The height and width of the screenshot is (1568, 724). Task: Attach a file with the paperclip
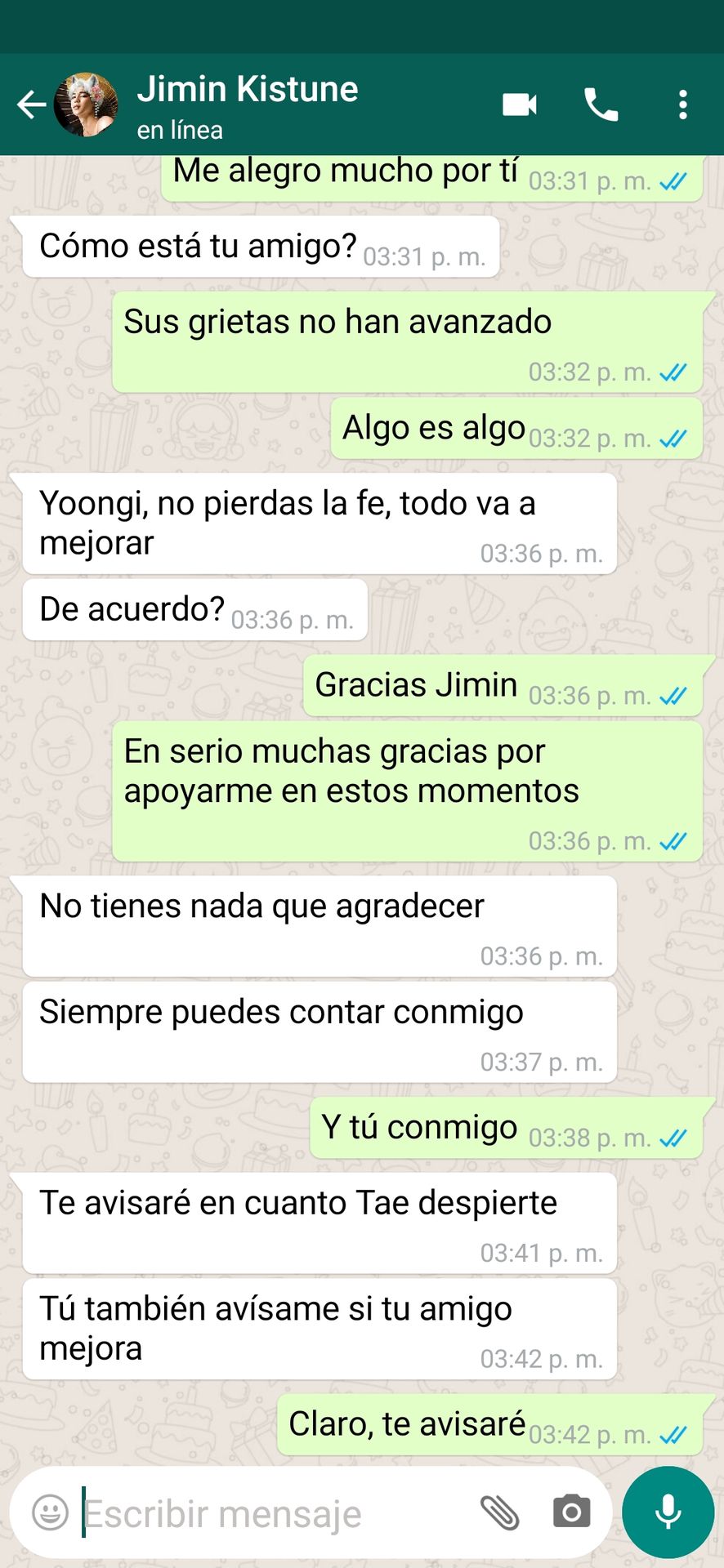(500, 1512)
